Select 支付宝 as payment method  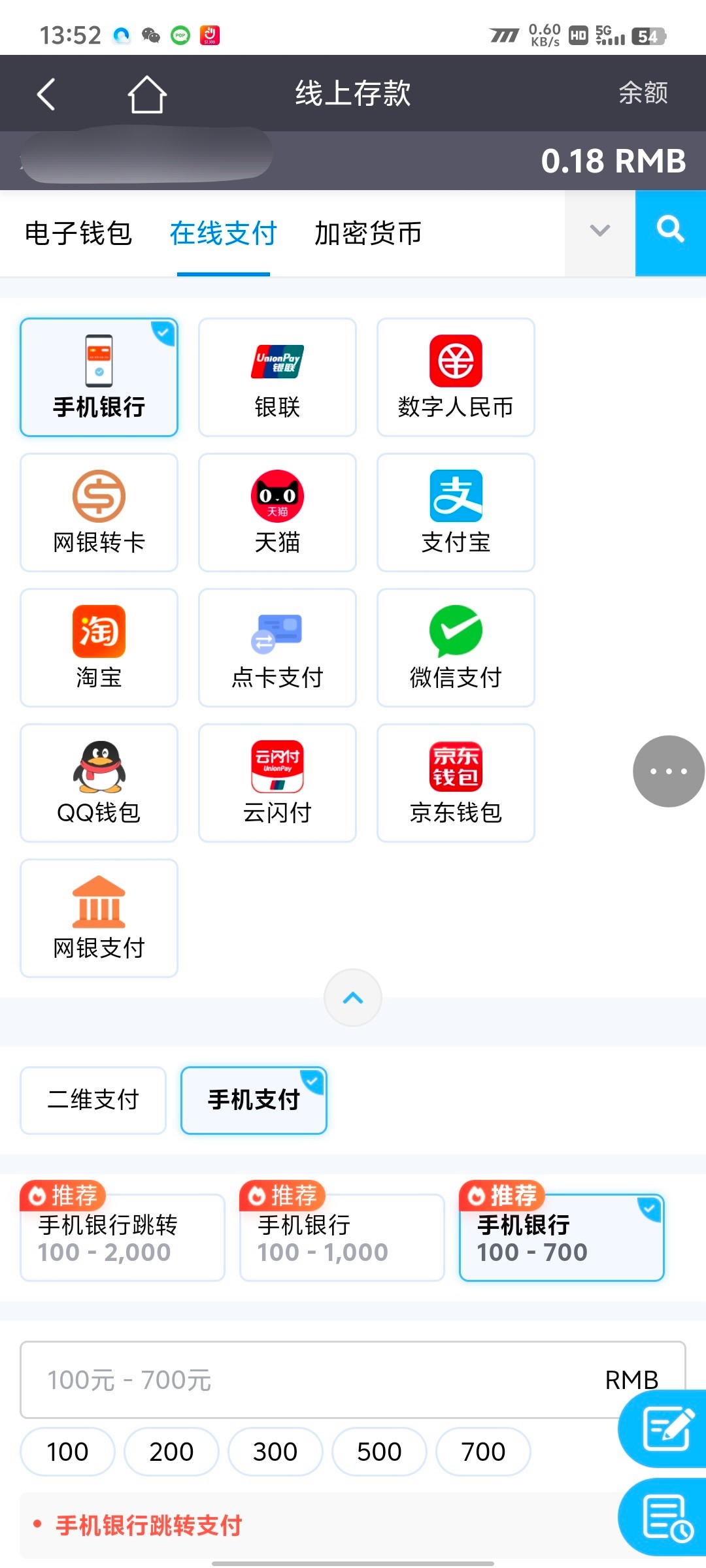click(456, 513)
